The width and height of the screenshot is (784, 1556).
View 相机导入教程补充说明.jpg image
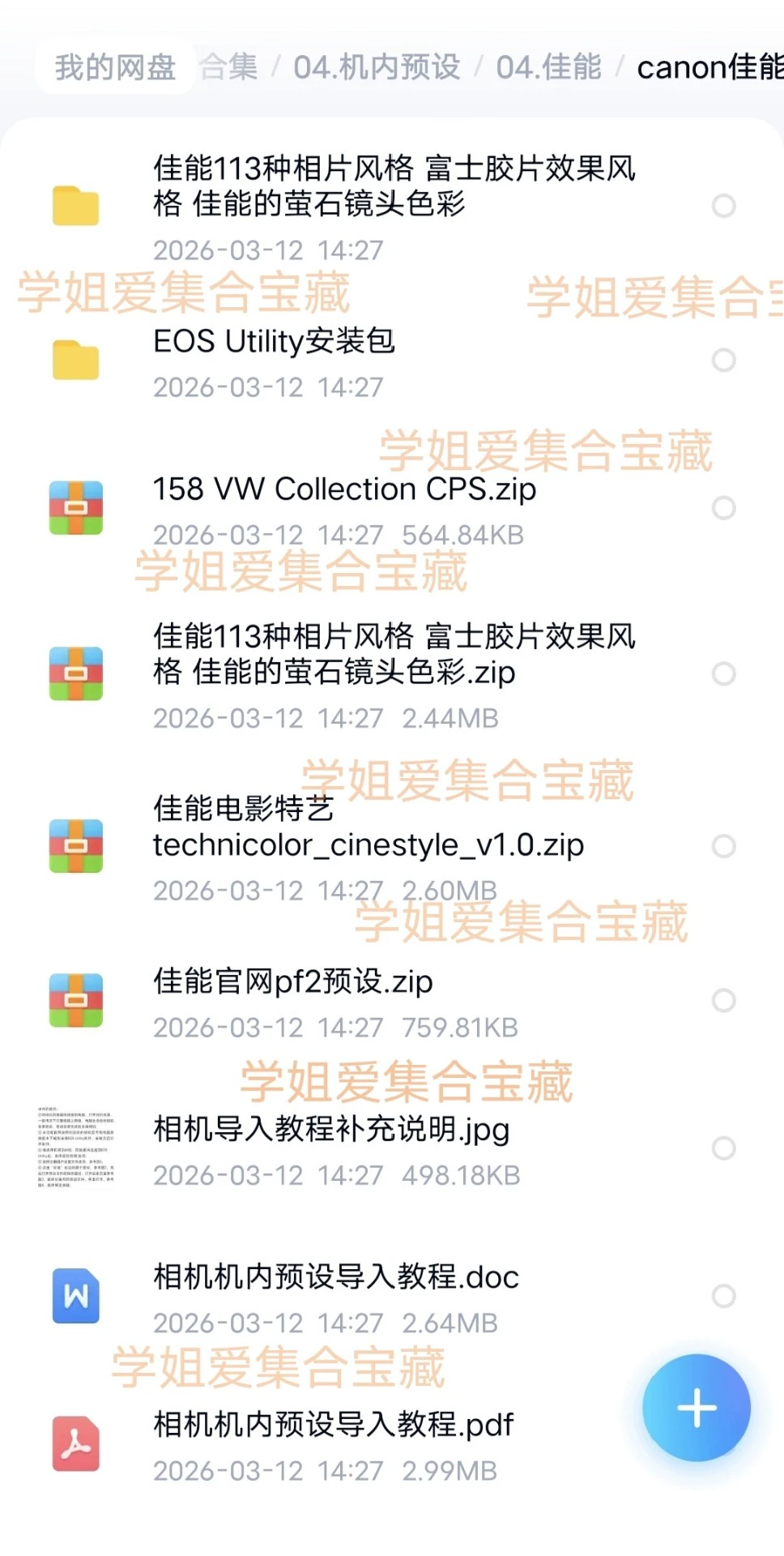331,1130
